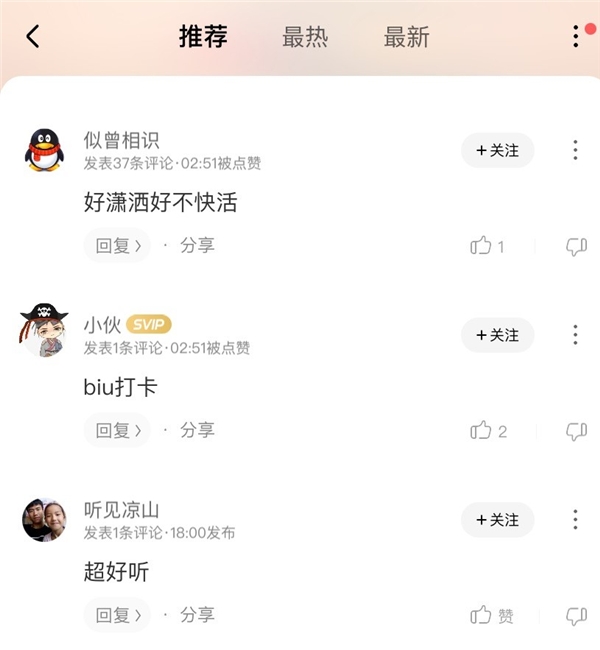
Task: Open the top-right overflow menu
Action: (x=576, y=37)
